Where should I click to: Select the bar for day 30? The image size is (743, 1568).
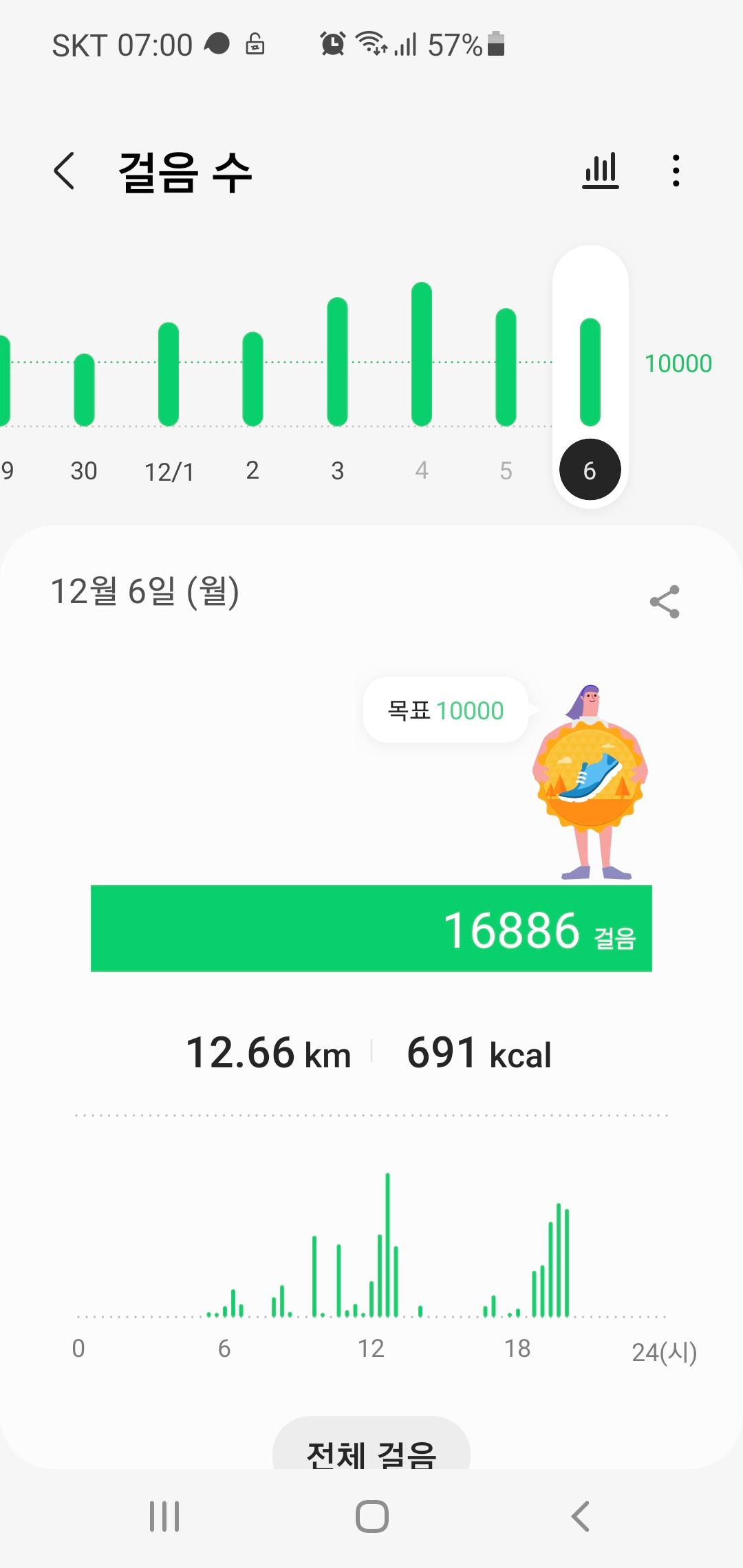coord(84,389)
